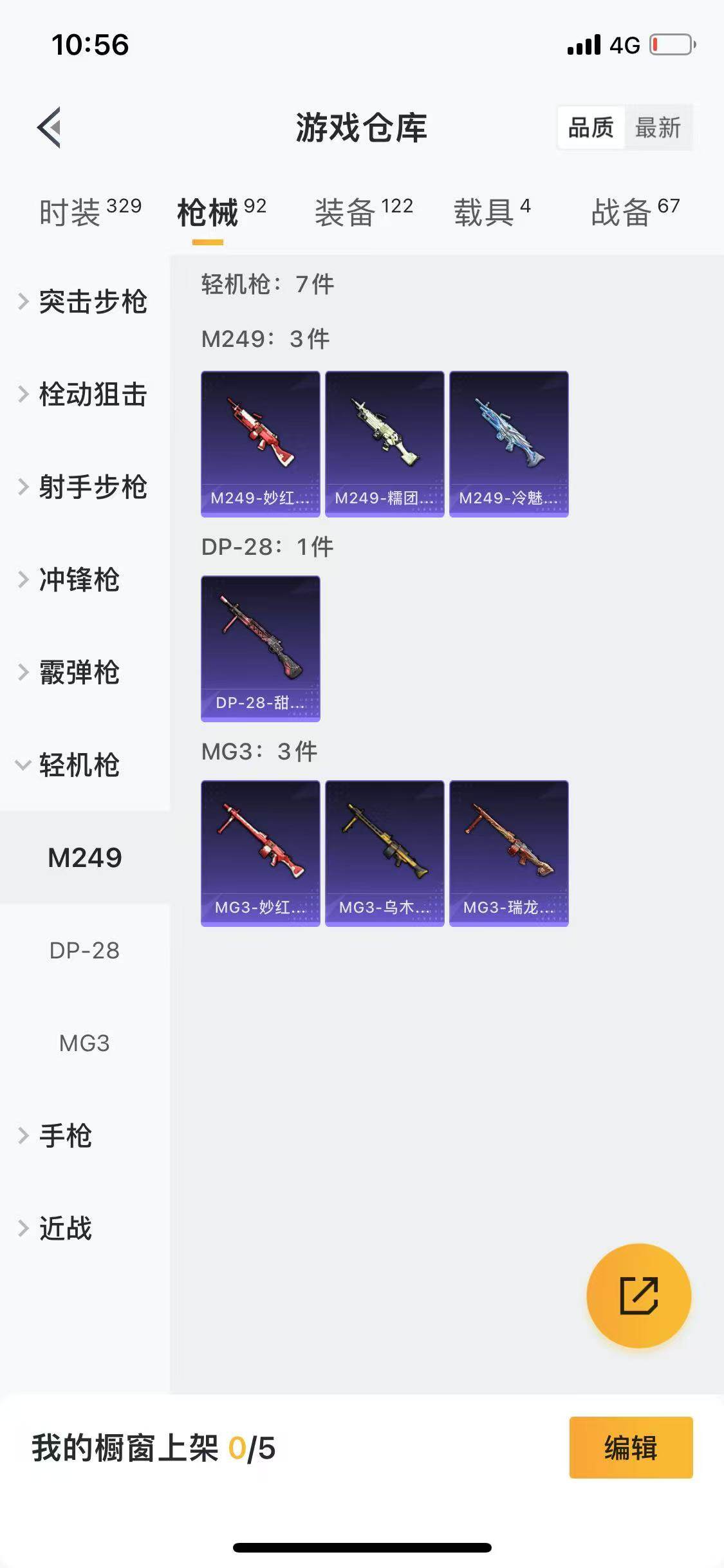Select the MG3-瑞龙 skin
The image size is (724, 1568).
tap(509, 853)
